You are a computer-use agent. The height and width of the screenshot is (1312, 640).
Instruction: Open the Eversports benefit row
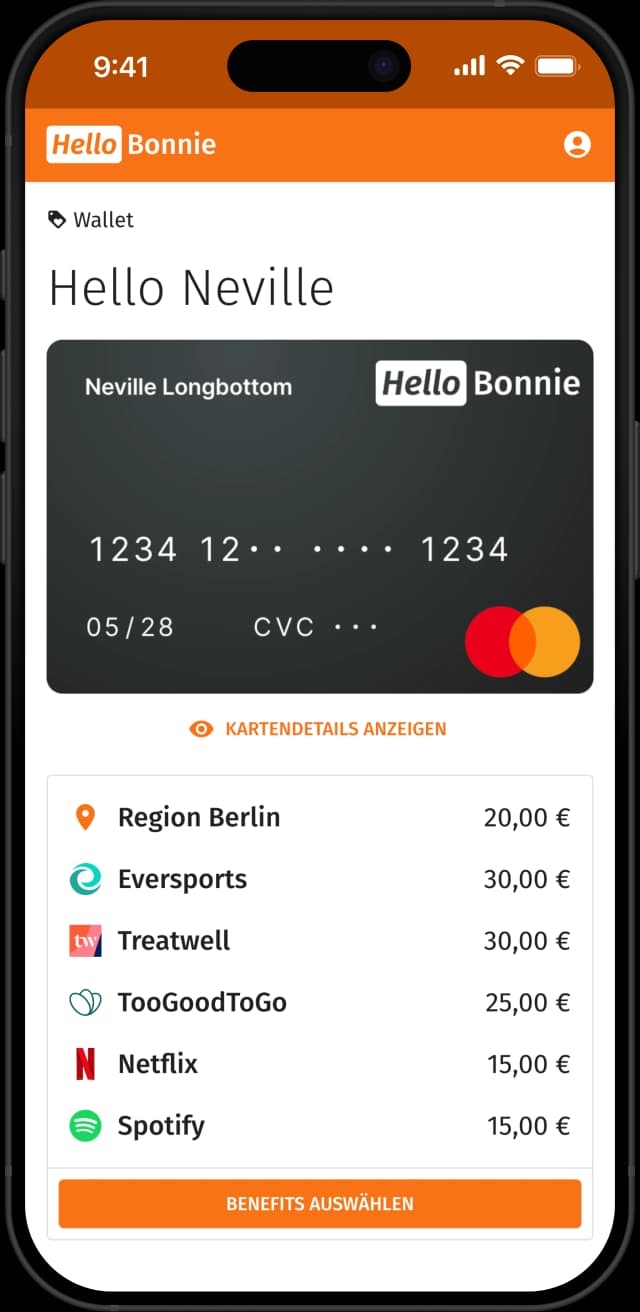pos(319,880)
